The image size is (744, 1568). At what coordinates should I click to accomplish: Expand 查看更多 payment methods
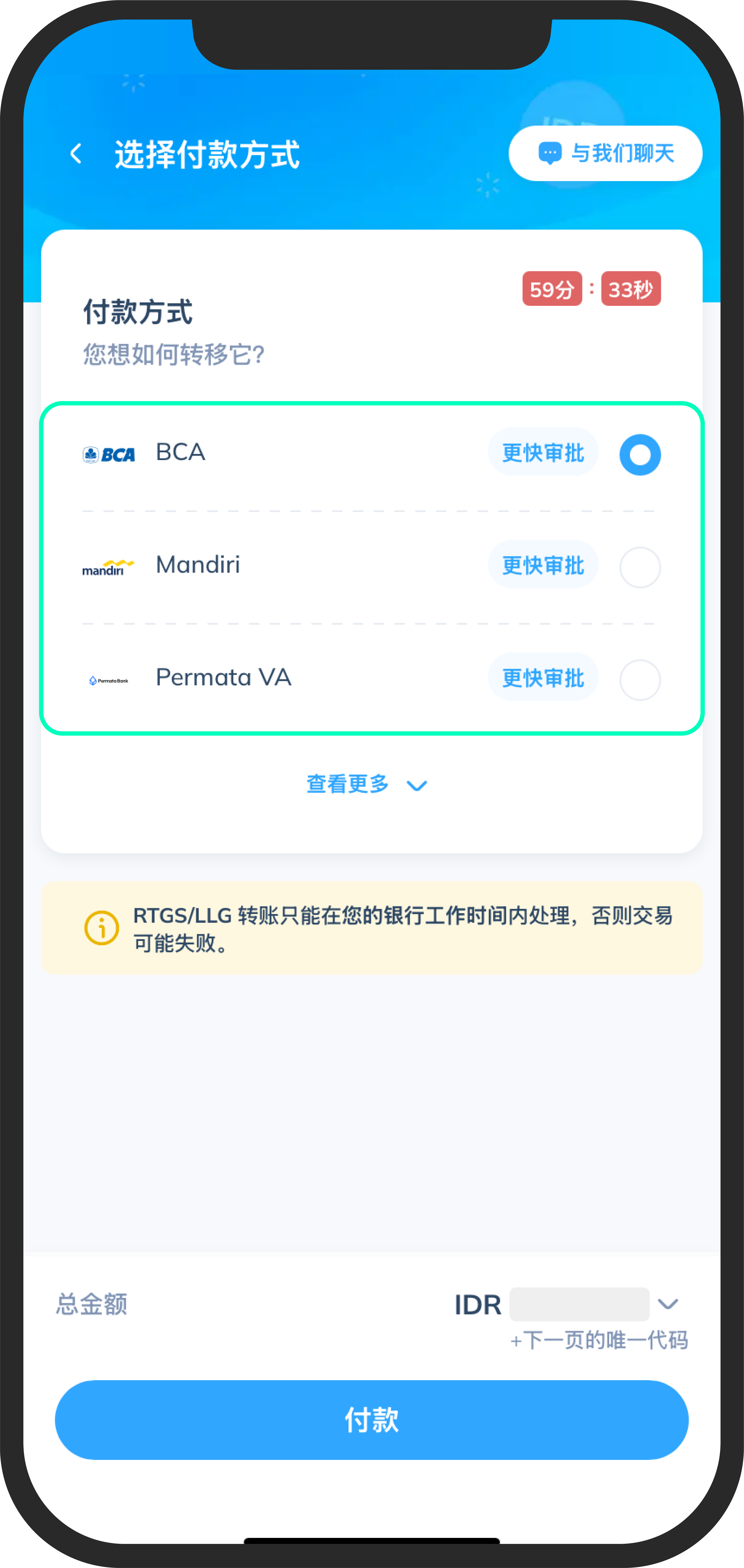367,784
